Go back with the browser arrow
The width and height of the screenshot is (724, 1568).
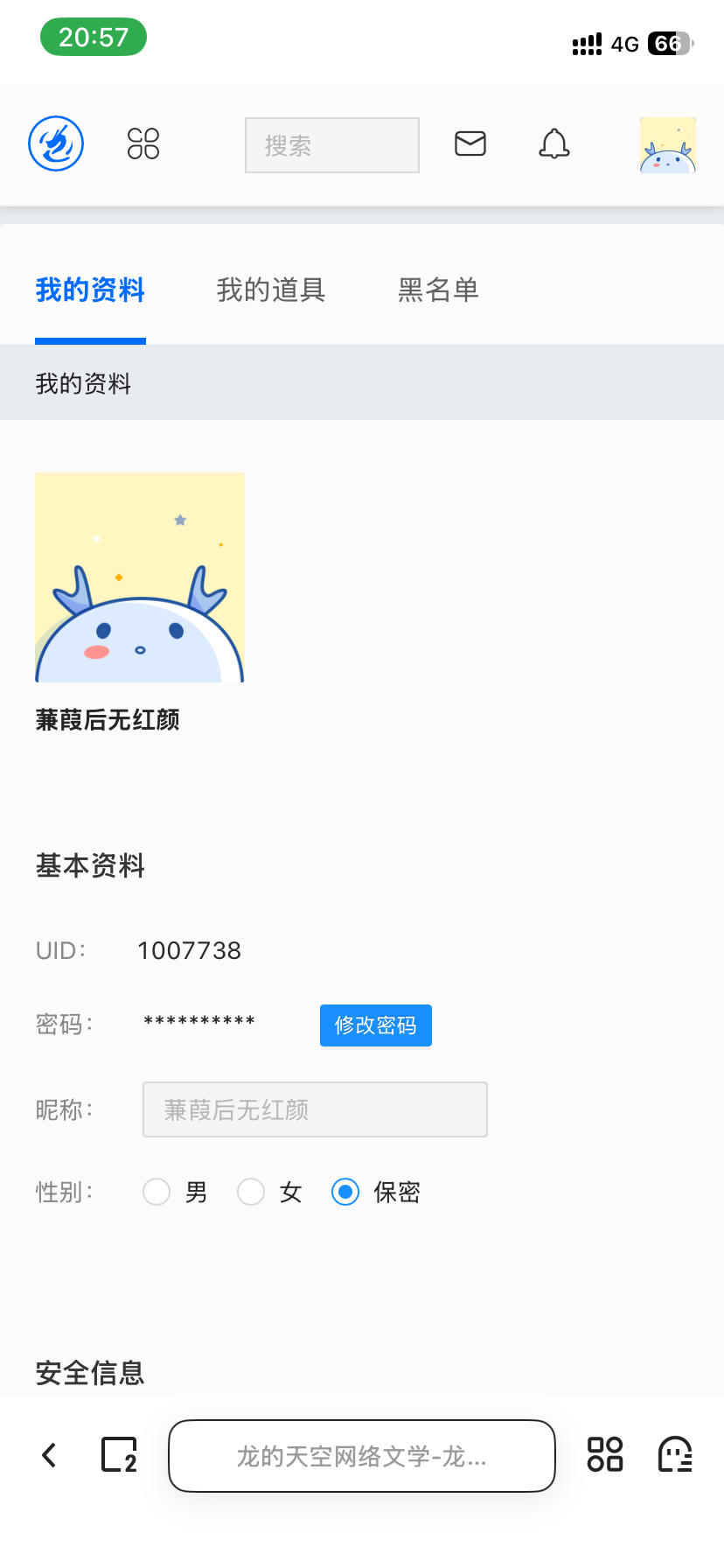click(x=50, y=1455)
